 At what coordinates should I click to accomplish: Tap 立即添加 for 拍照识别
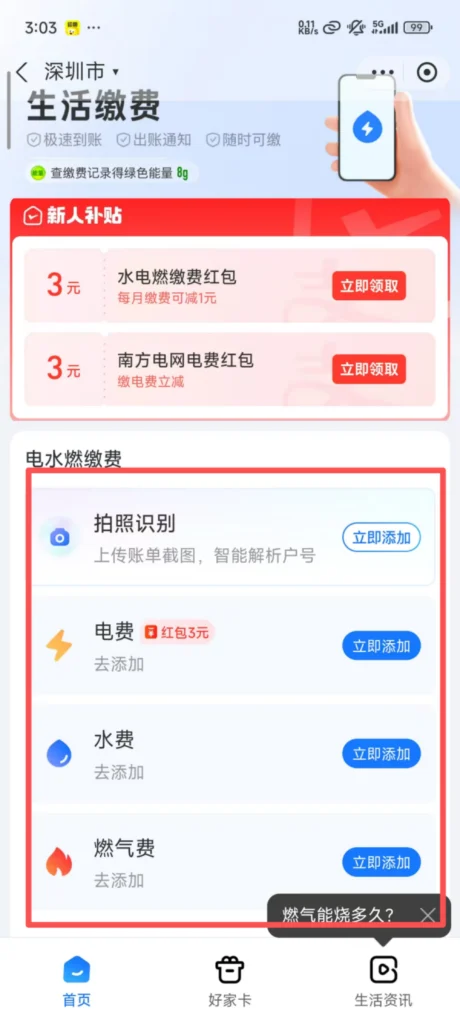[x=382, y=537]
